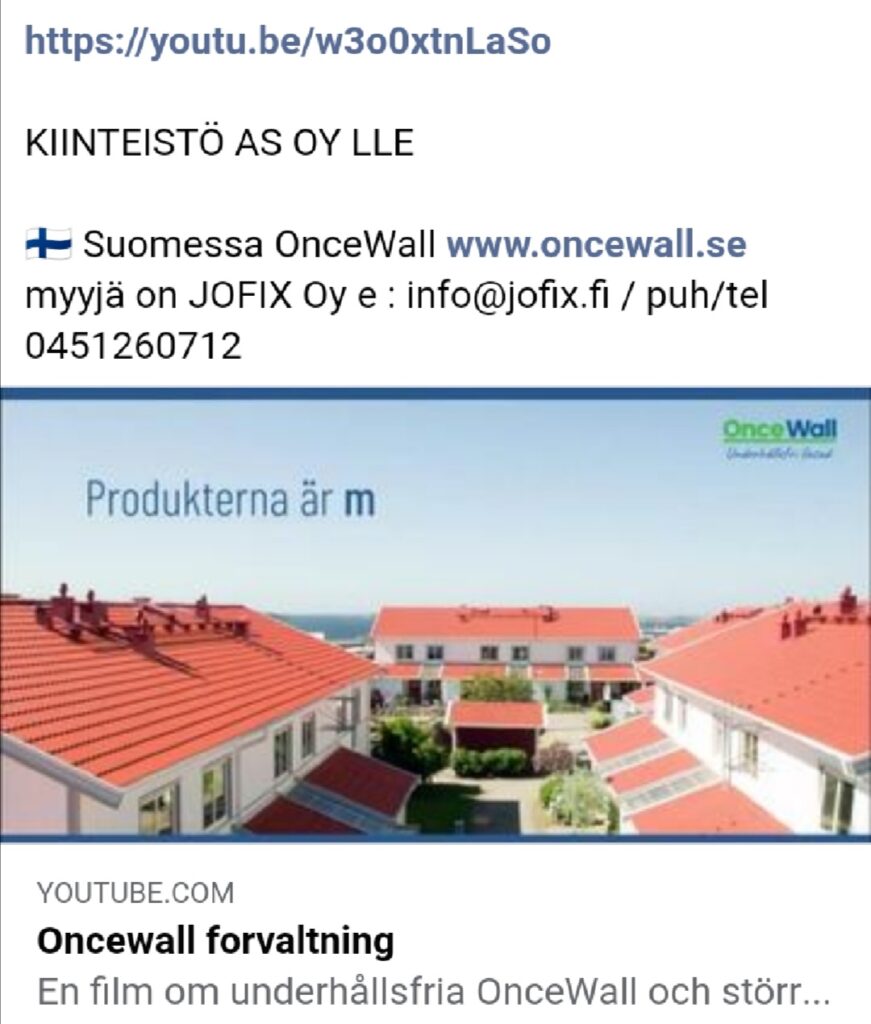The height and width of the screenshot is (1024, 871).
Task: Visit the www.oncewall.se website link
Action: 596,244
